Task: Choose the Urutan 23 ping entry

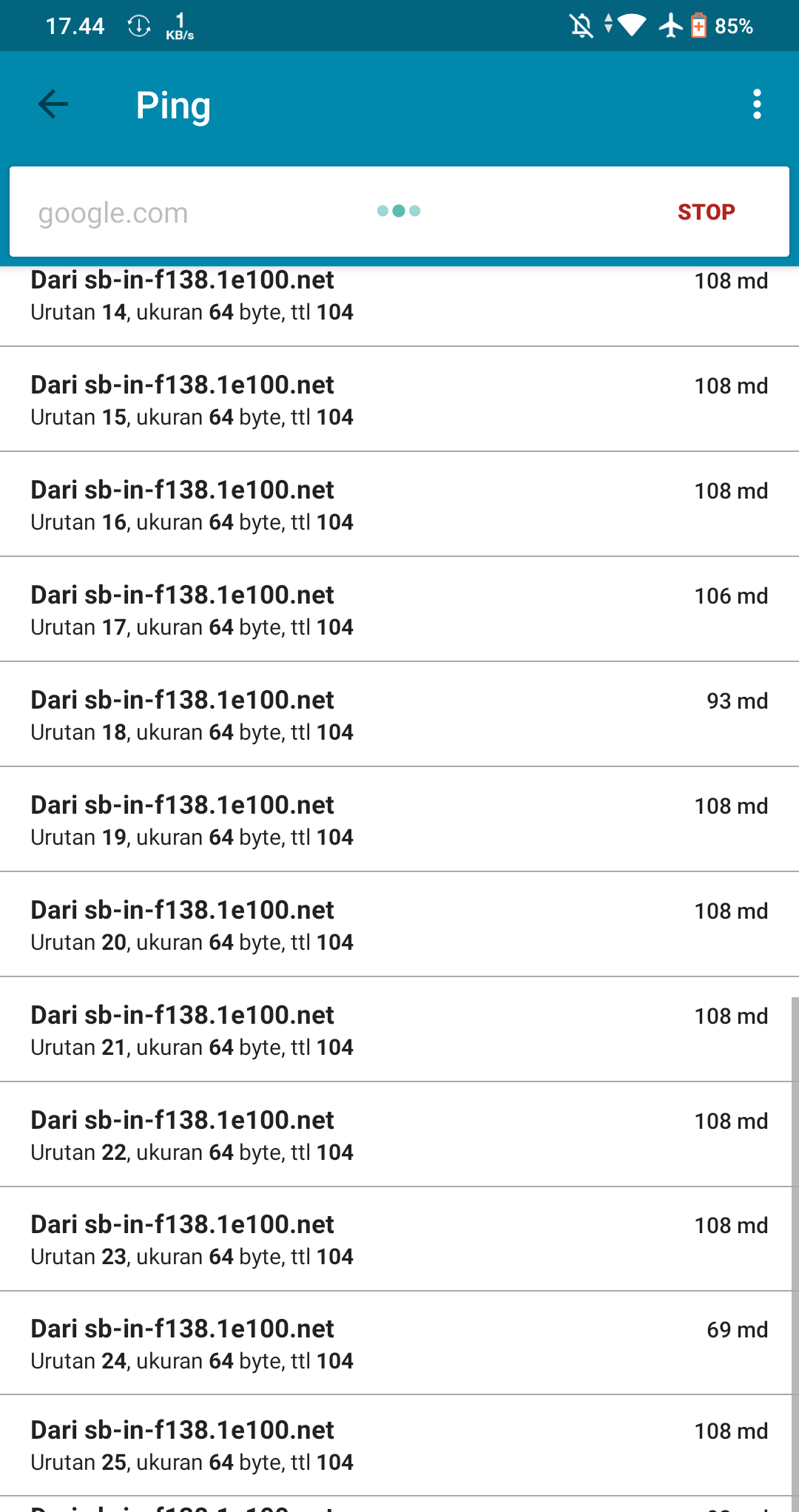Action: pyautogui.click(x=399, y=1240)
